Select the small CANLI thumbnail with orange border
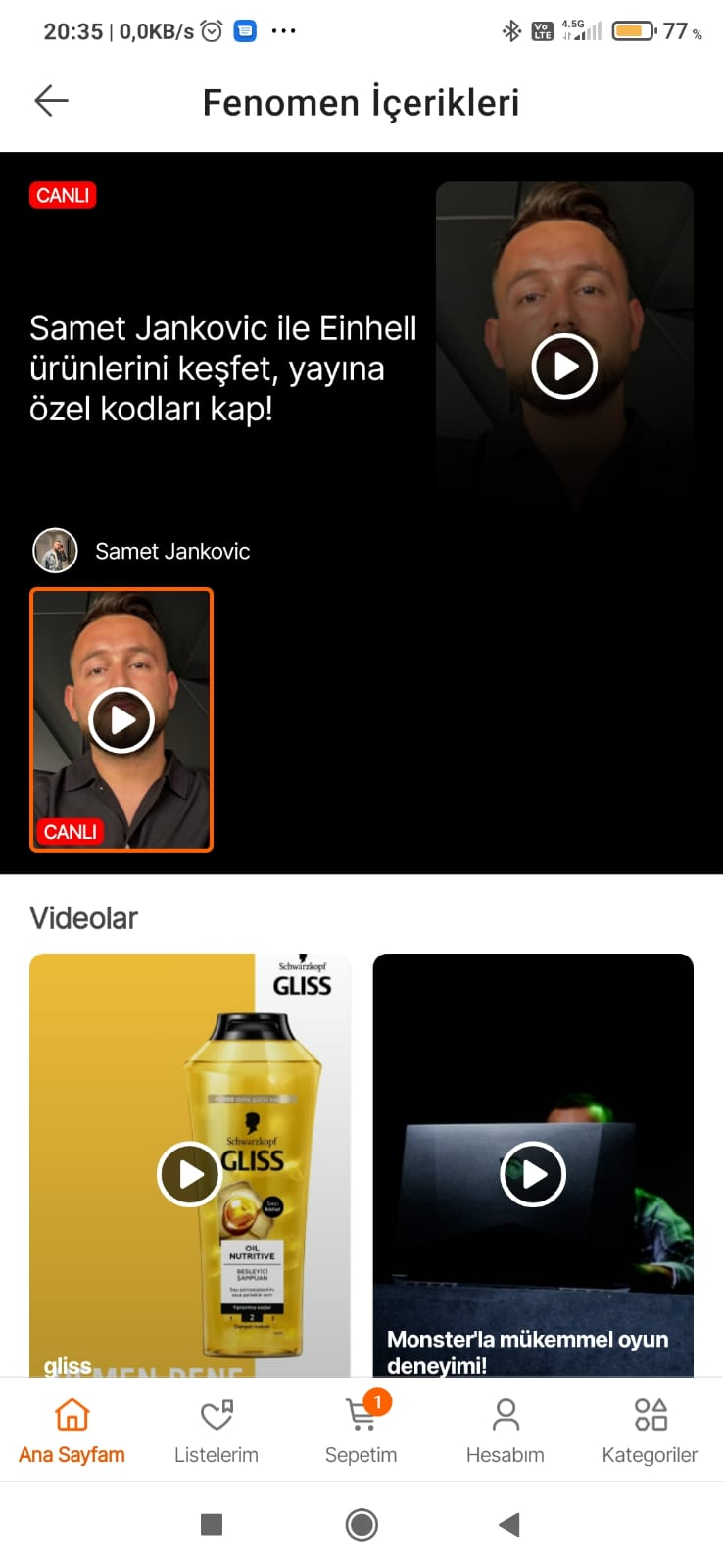723x1568 pixels. [121, 719]
